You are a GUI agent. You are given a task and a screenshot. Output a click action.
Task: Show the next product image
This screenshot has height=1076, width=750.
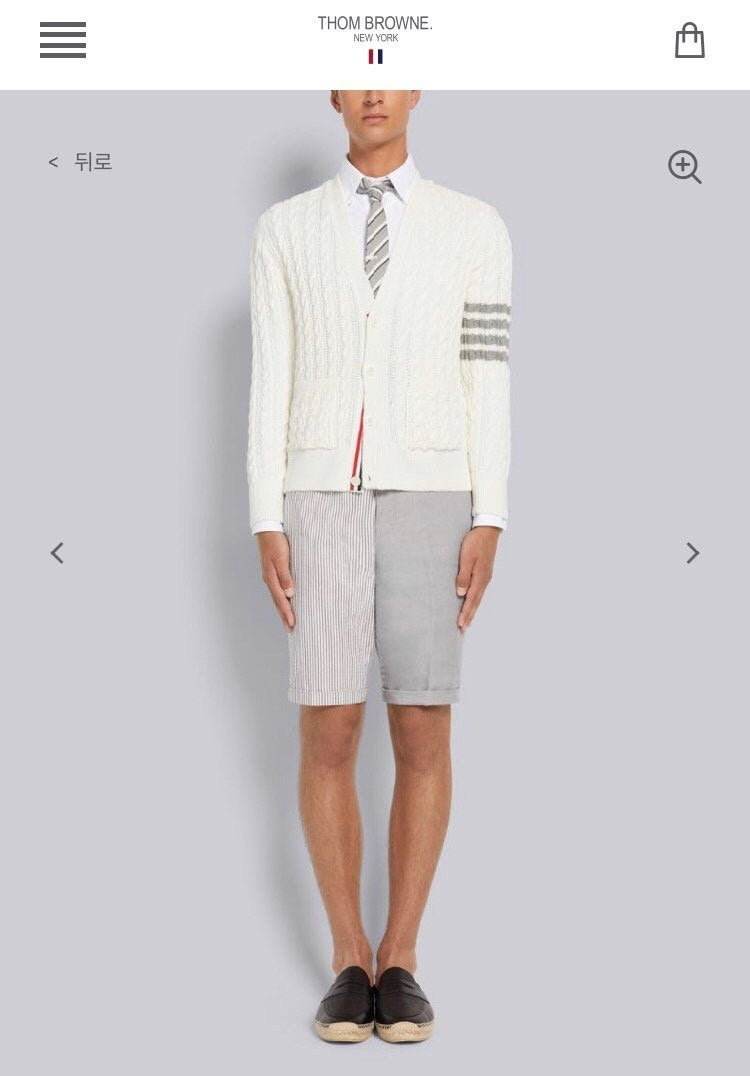tap(692, 553)
